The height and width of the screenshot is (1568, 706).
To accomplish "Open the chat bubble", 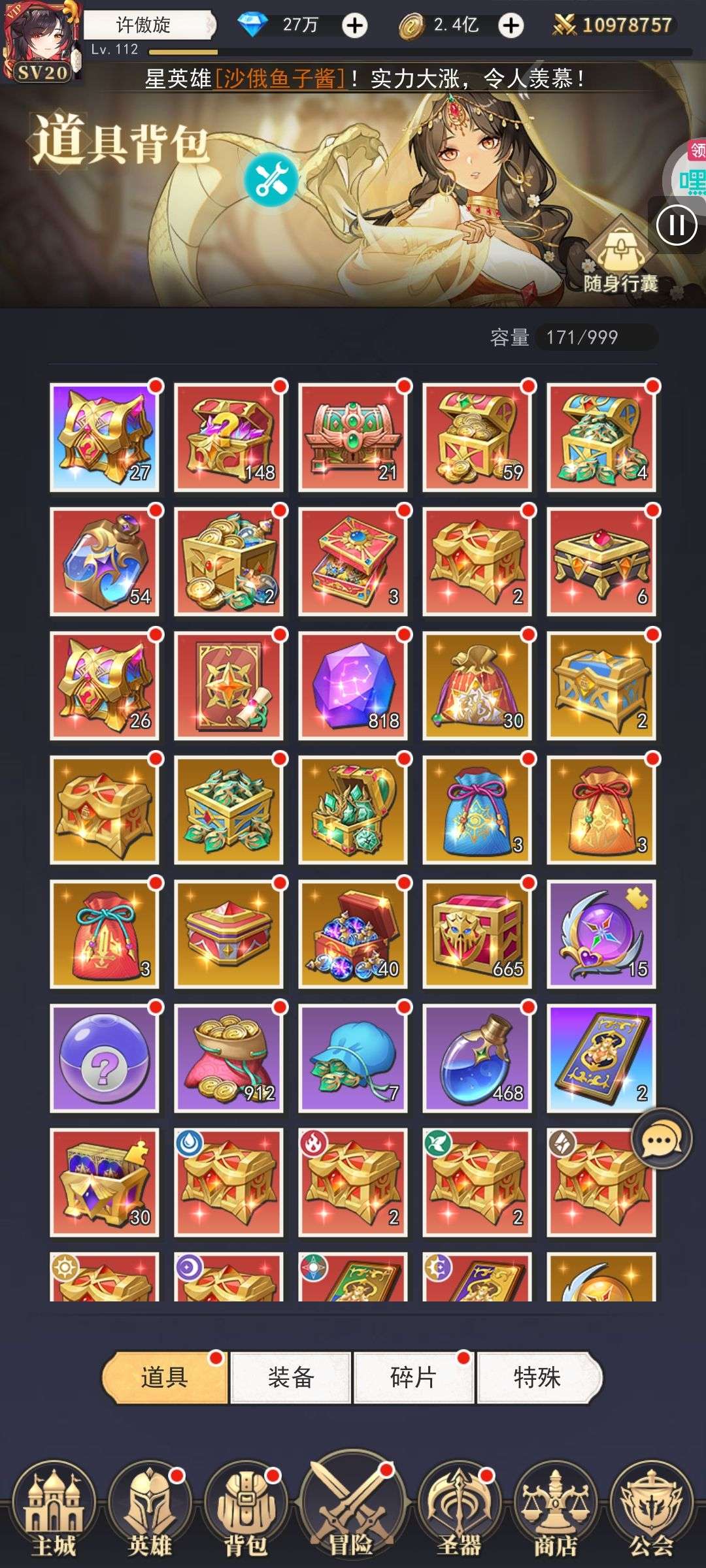I will [x=661, y=1139].
